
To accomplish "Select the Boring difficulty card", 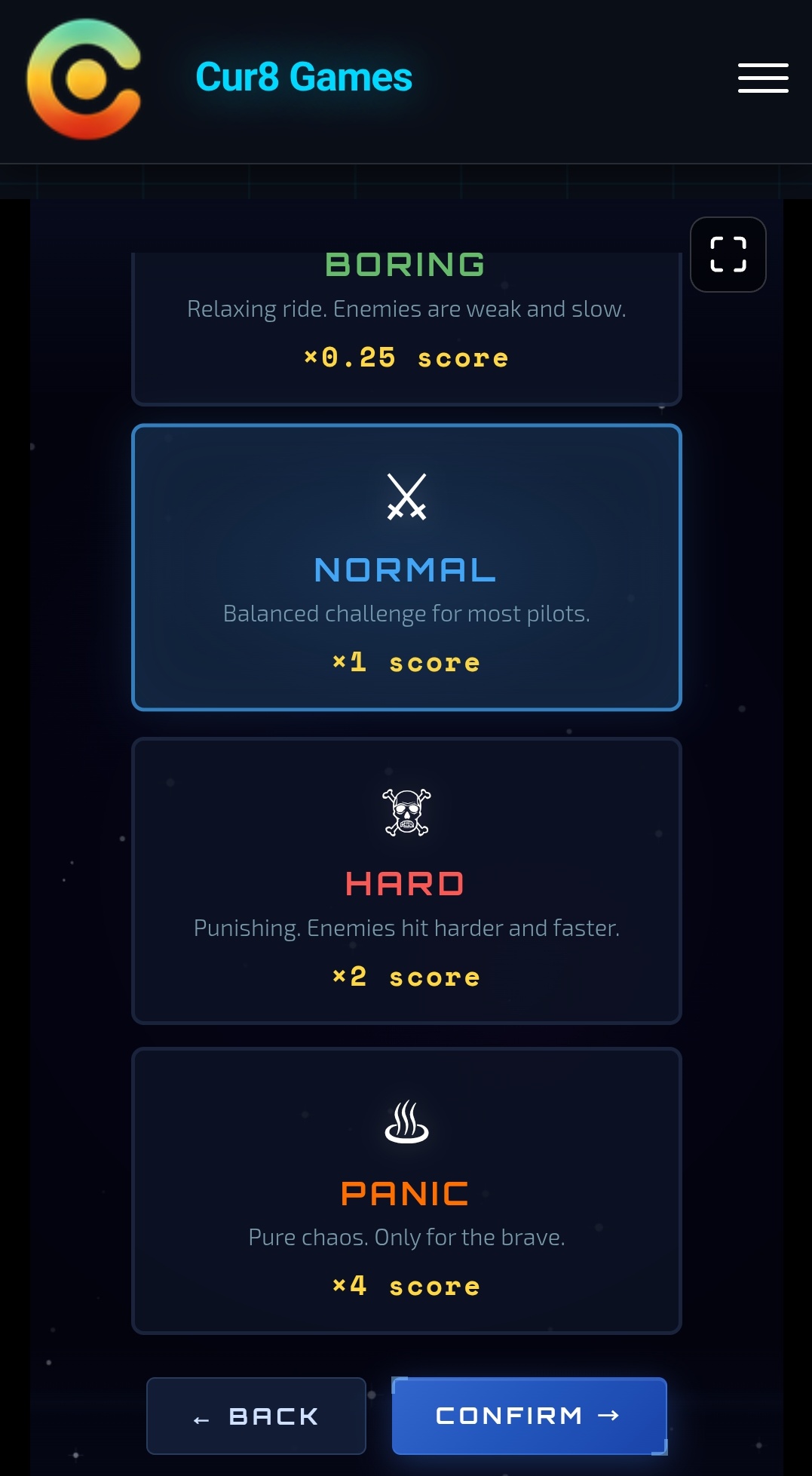I will [x=406, y=329].
